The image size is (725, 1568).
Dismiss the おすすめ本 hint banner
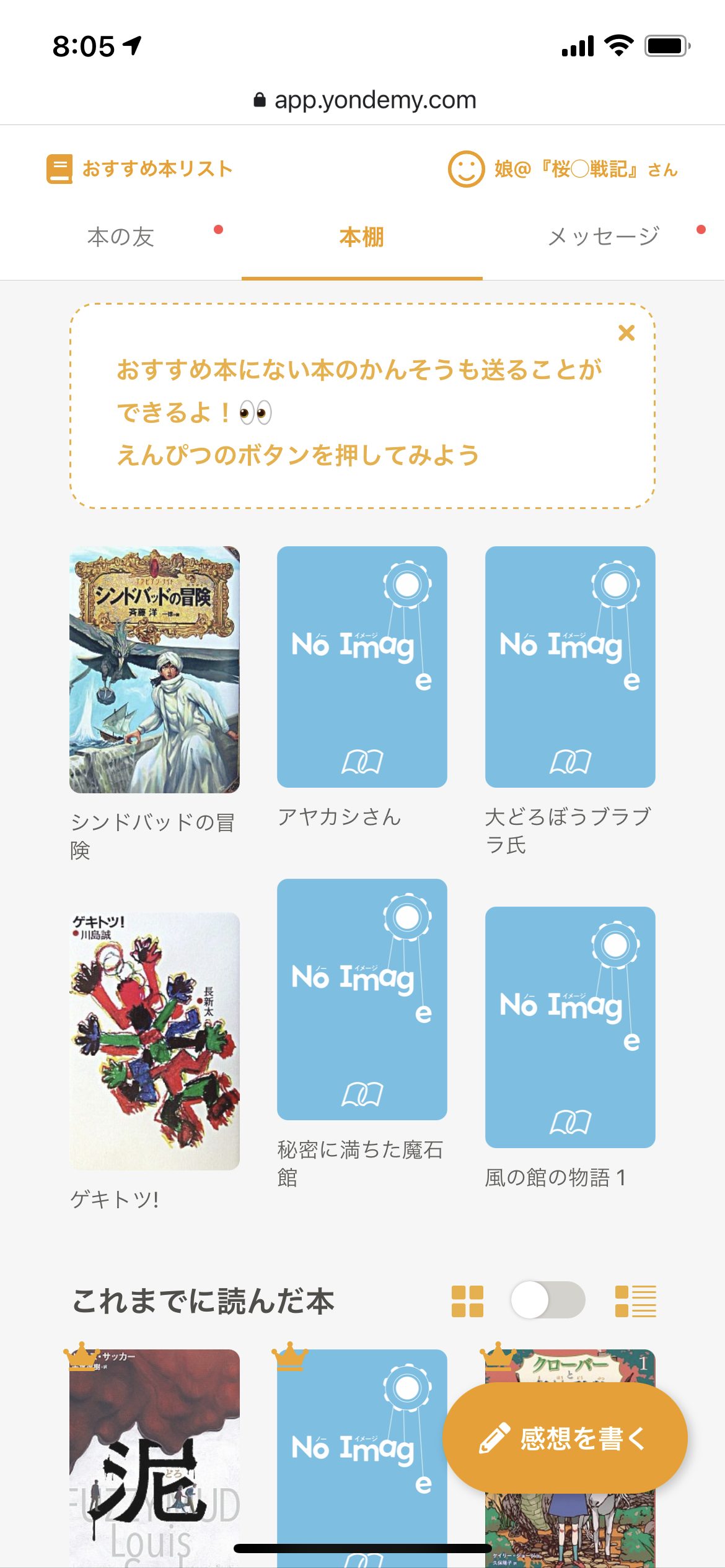pyautogui.click(x=626, y=333)
